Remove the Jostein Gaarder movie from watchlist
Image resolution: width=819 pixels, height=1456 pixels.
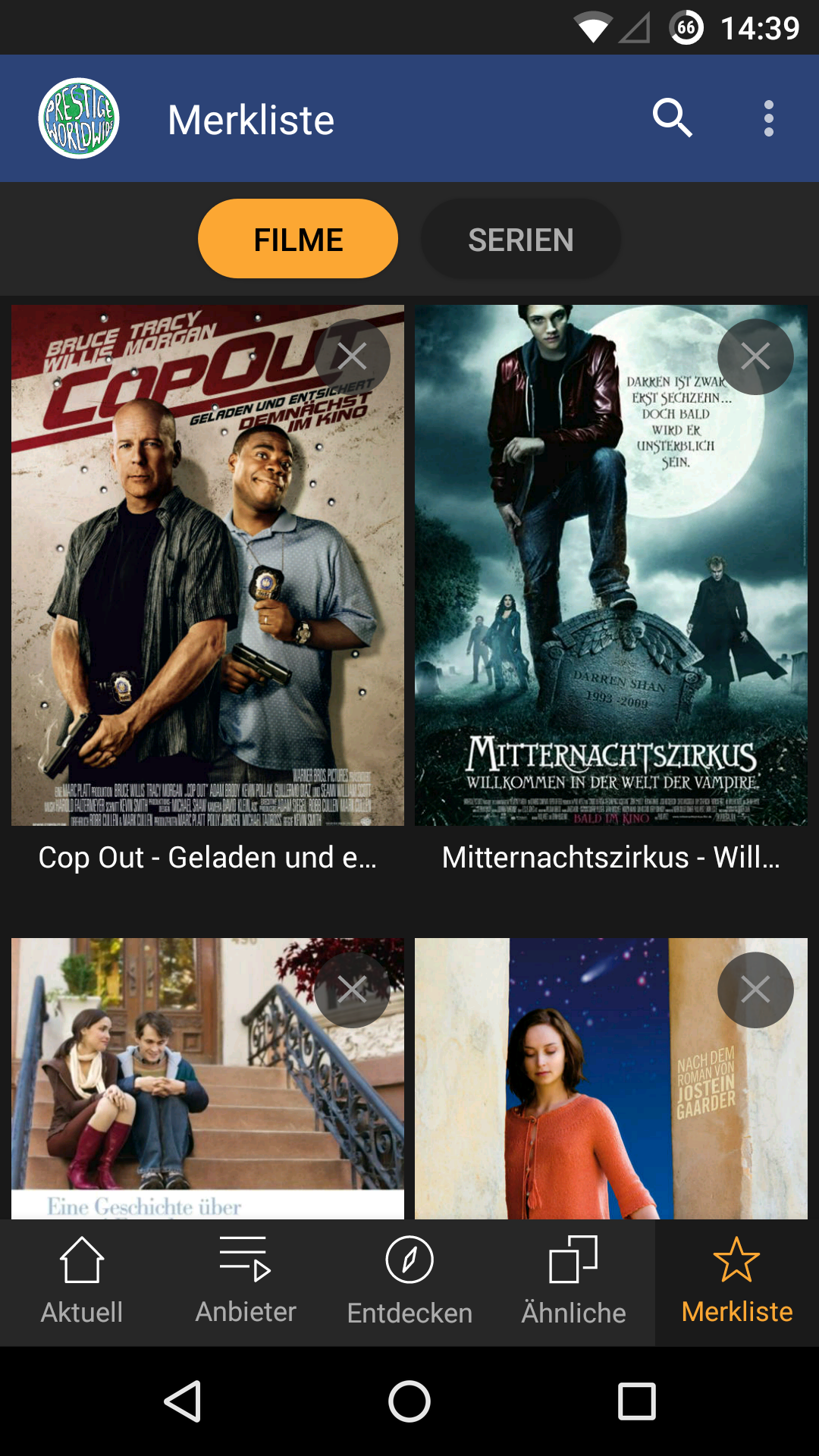[756, 988]
